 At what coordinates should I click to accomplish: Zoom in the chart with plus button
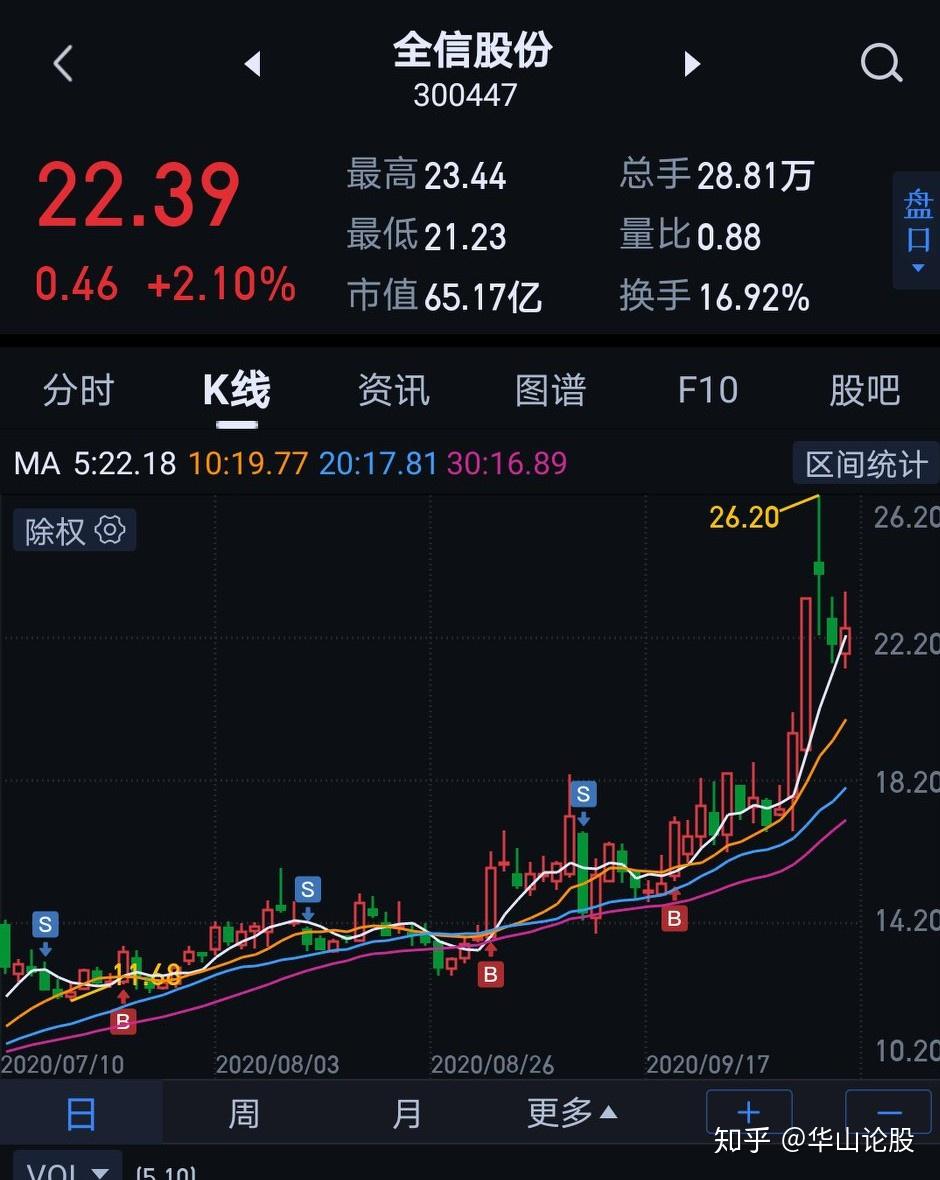coord(748,1113)
